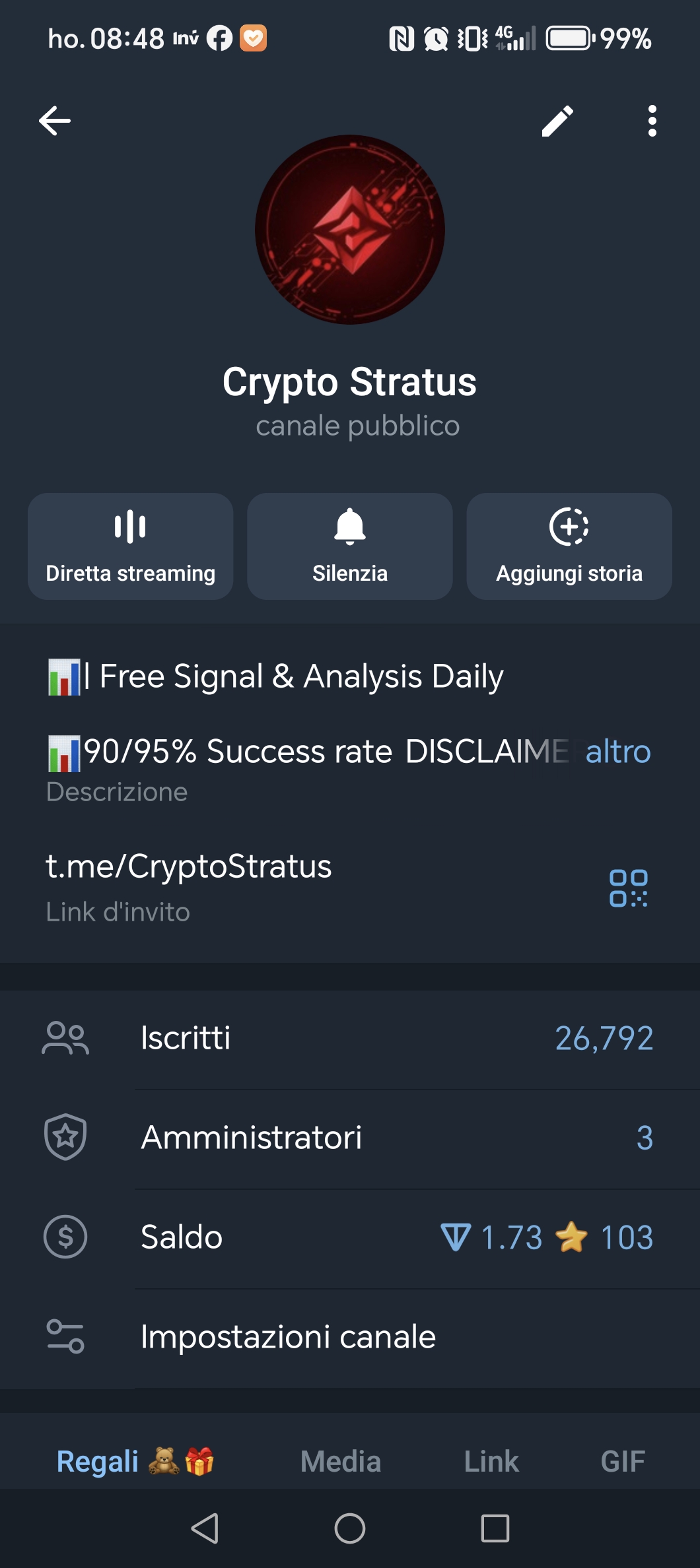
Task: Start a Diretta streaming session
Action: pyautogui.click(x=129, y=546)
